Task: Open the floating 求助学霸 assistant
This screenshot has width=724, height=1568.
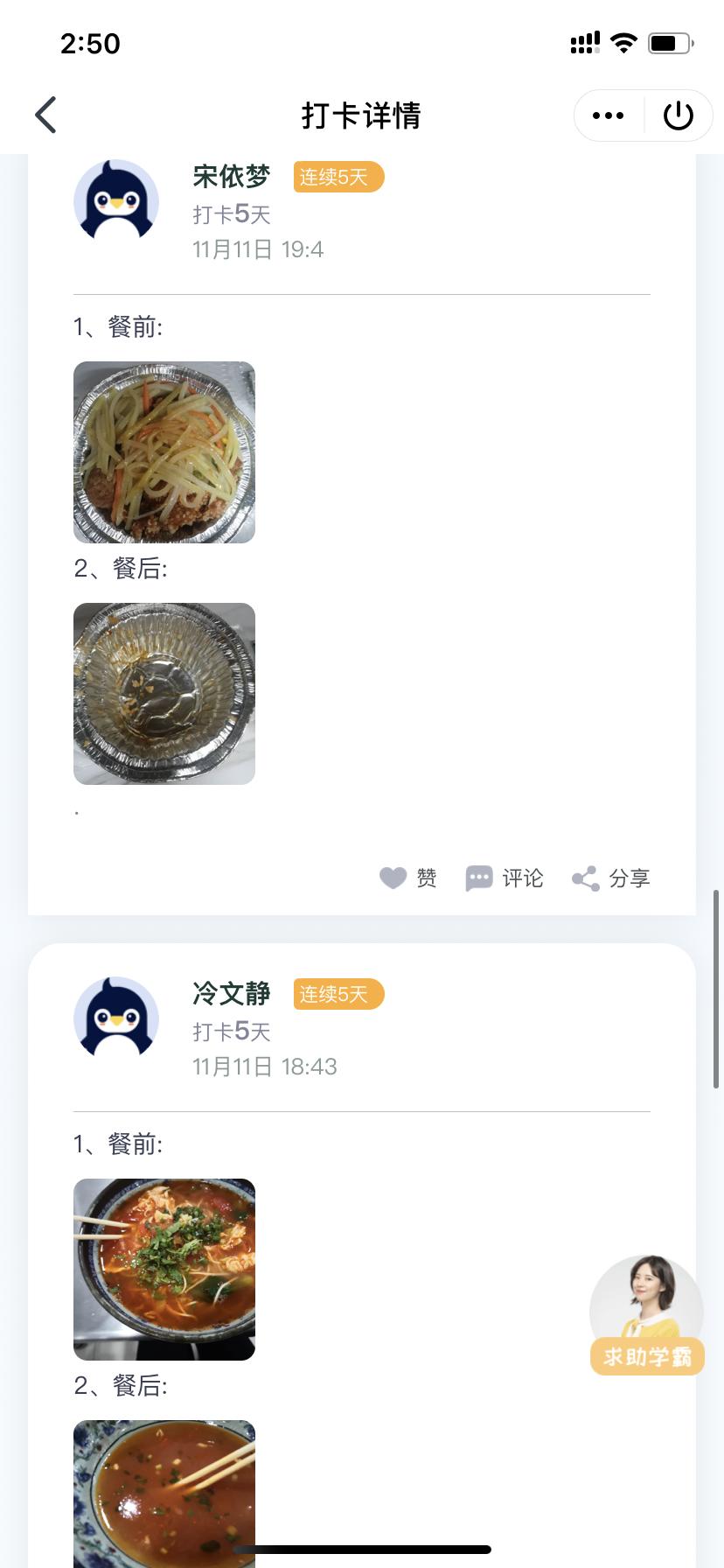Action: click(647, 1312)
